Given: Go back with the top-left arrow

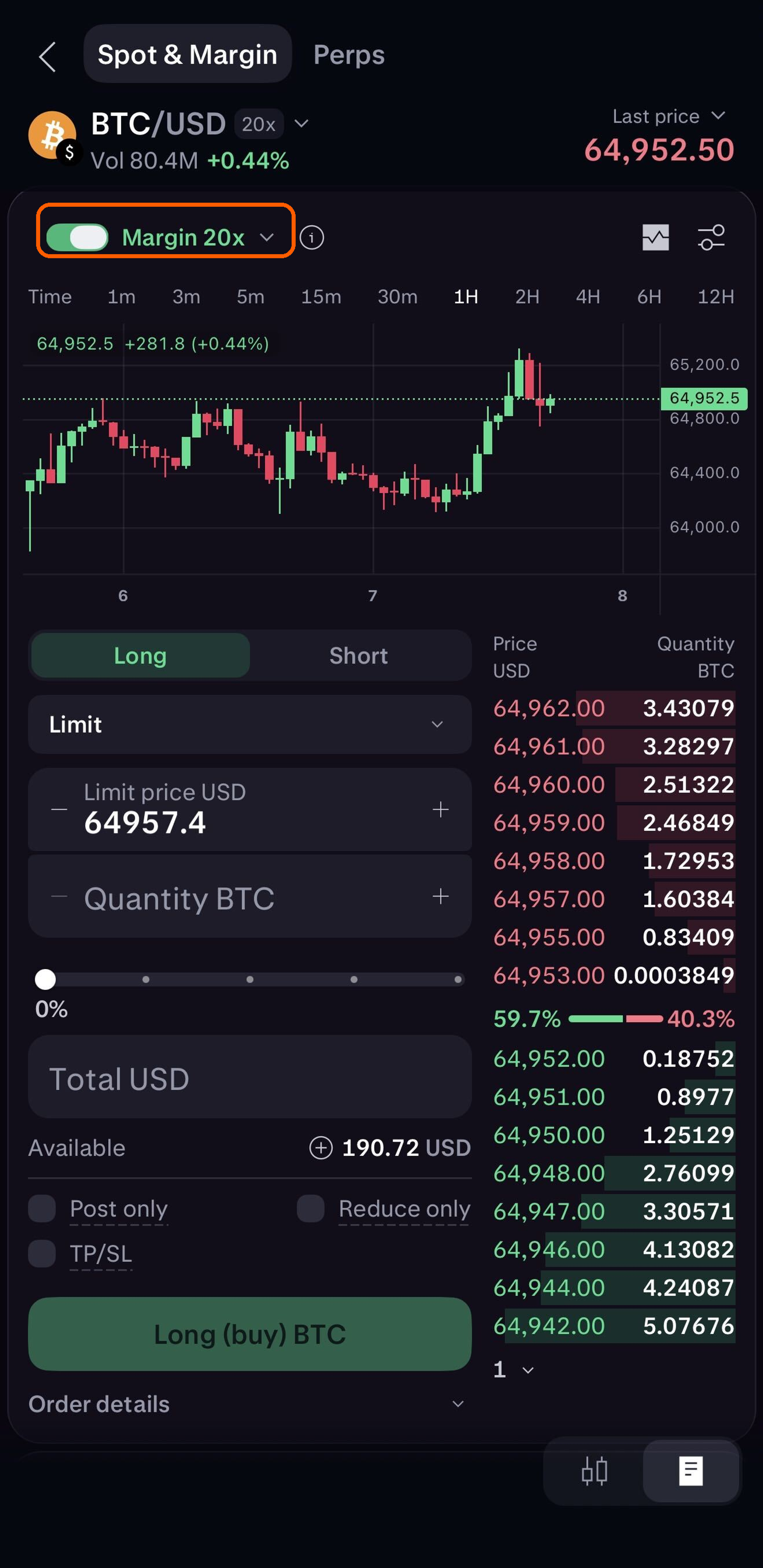Looking at the screenshot, I should pyautogui.click(x=47, y=57).
